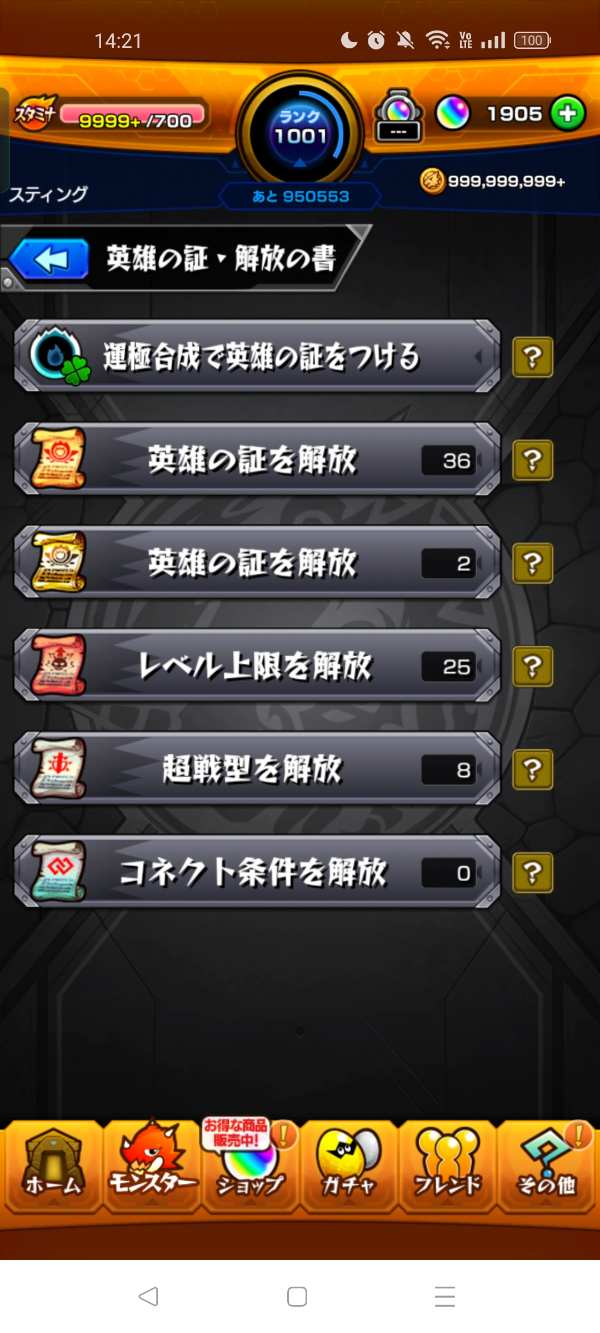Open 英雄の証を解放 with count 2
600x1333 pixels.
pyautogui.click(x=257, y=563)
